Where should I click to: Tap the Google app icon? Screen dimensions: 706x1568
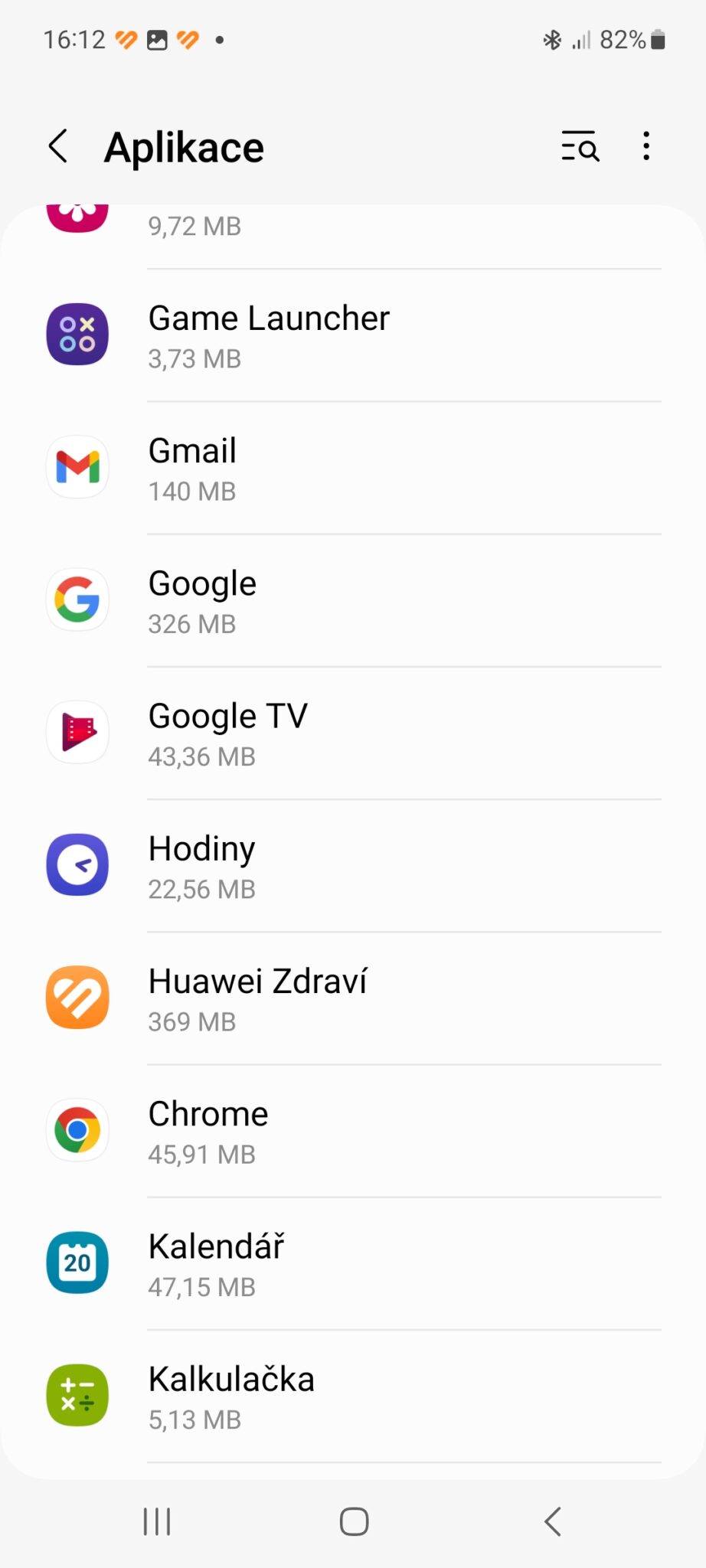click(x=77, y=599)
